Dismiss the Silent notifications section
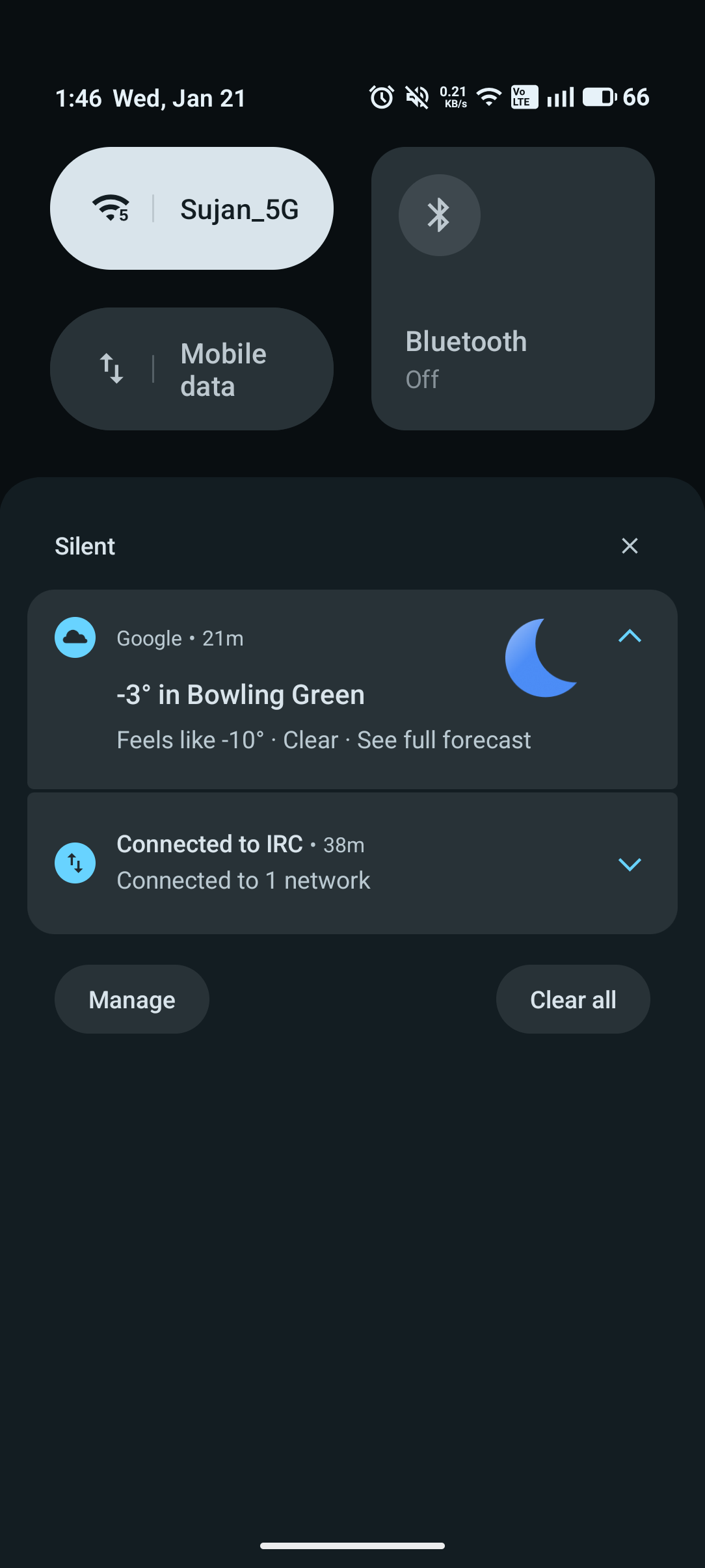705x1568 pixels. point(630,546)
